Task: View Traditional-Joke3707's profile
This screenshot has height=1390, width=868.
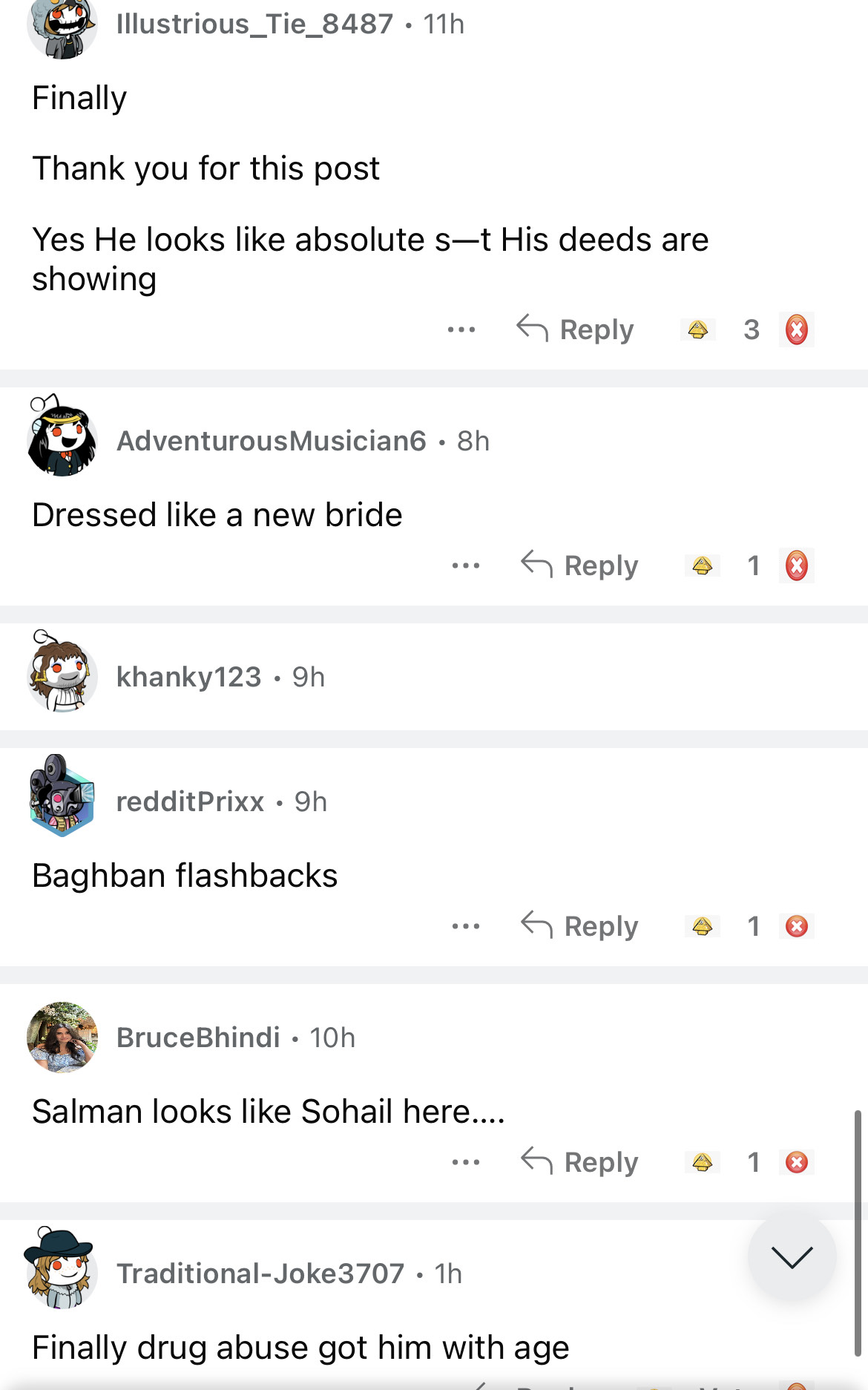Action: (x=260, y=1273)
